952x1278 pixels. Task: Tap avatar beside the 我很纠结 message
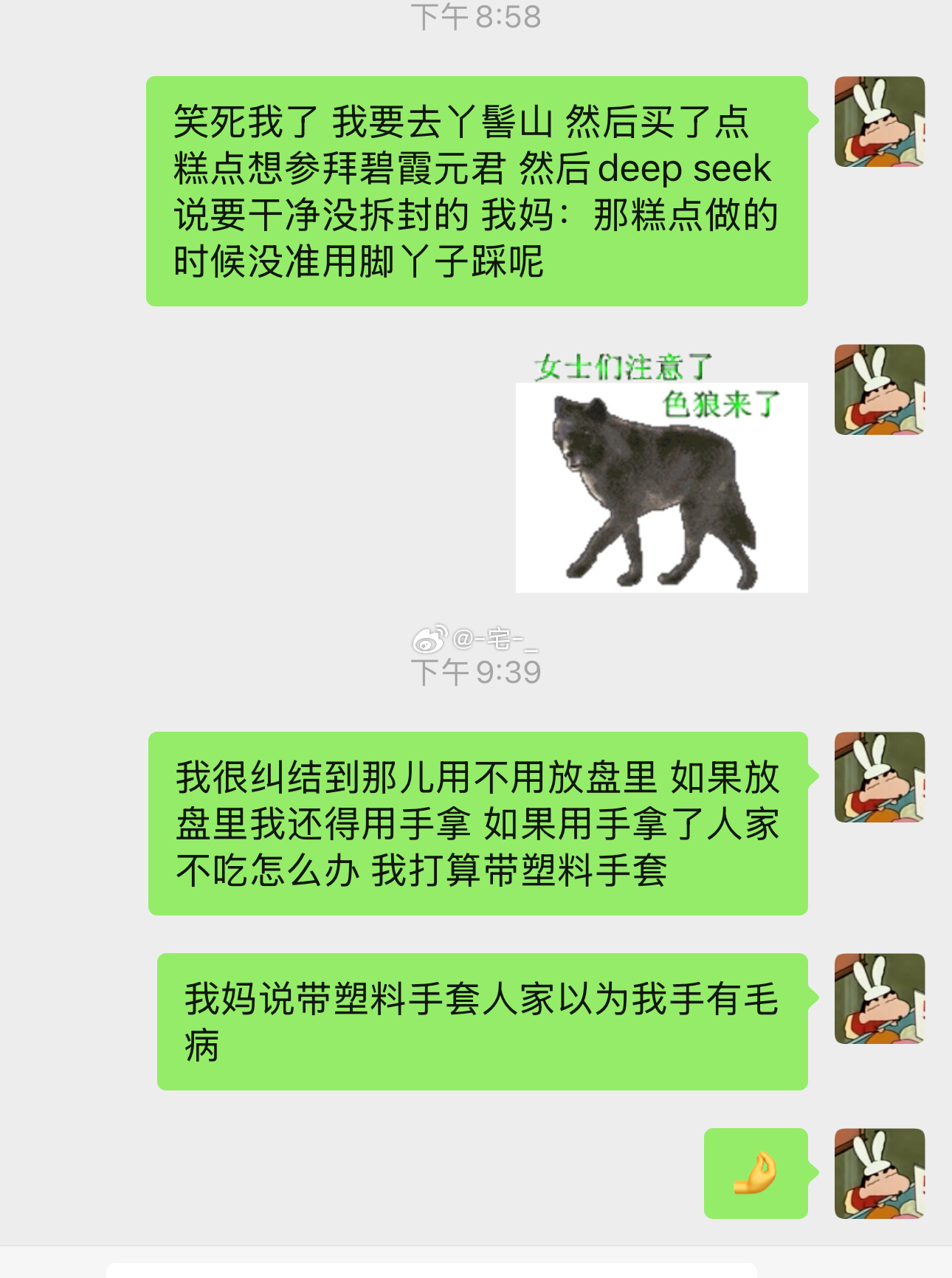point(879,777)
